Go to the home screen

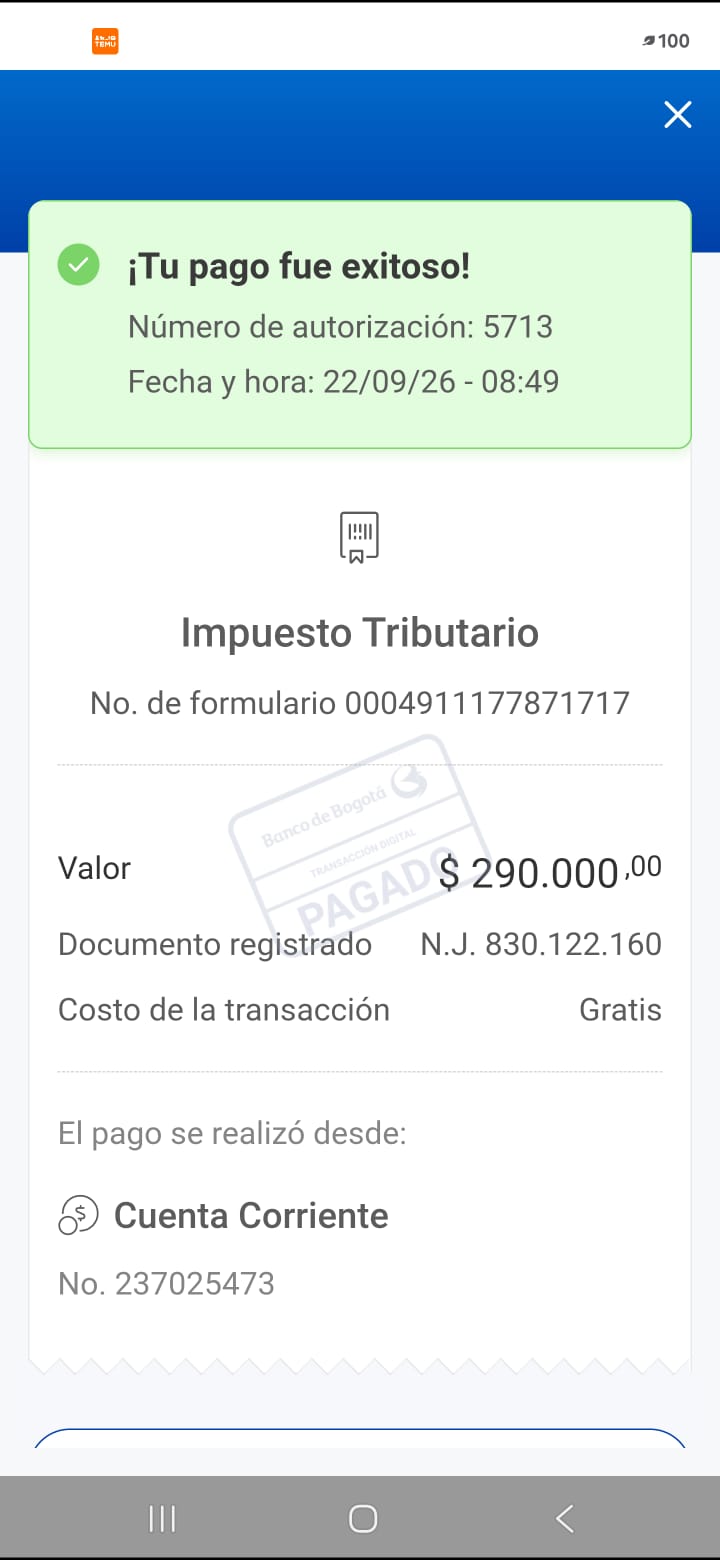pyautogui.click(x=363, y=1519)
